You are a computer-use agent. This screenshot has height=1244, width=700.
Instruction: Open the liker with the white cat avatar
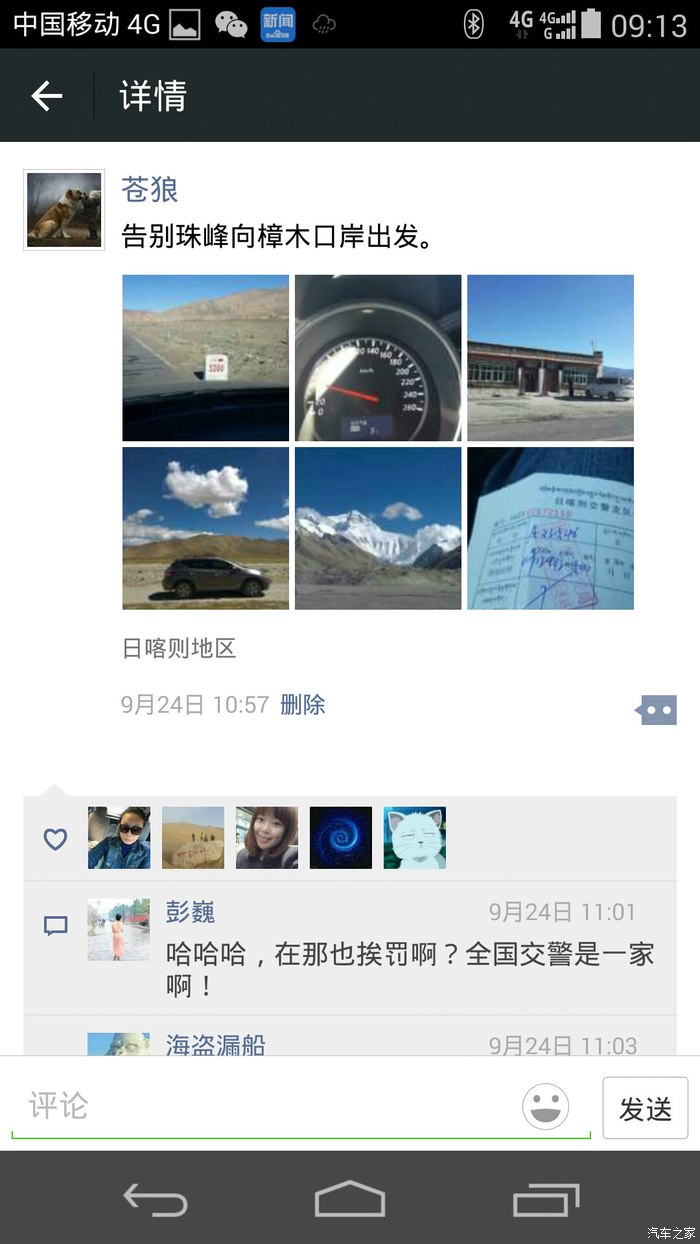click(415, 838)
